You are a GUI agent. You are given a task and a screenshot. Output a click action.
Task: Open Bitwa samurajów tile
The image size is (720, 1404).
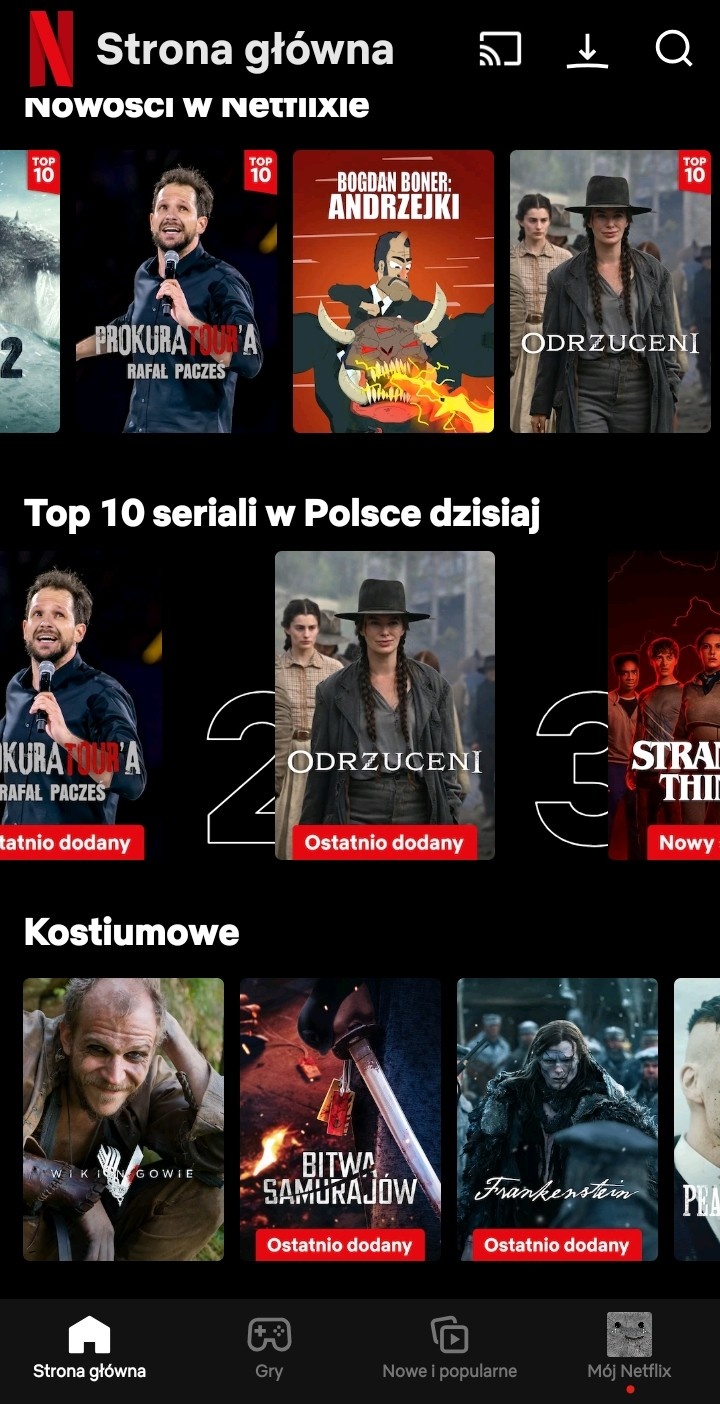(x=340, y=1118)
